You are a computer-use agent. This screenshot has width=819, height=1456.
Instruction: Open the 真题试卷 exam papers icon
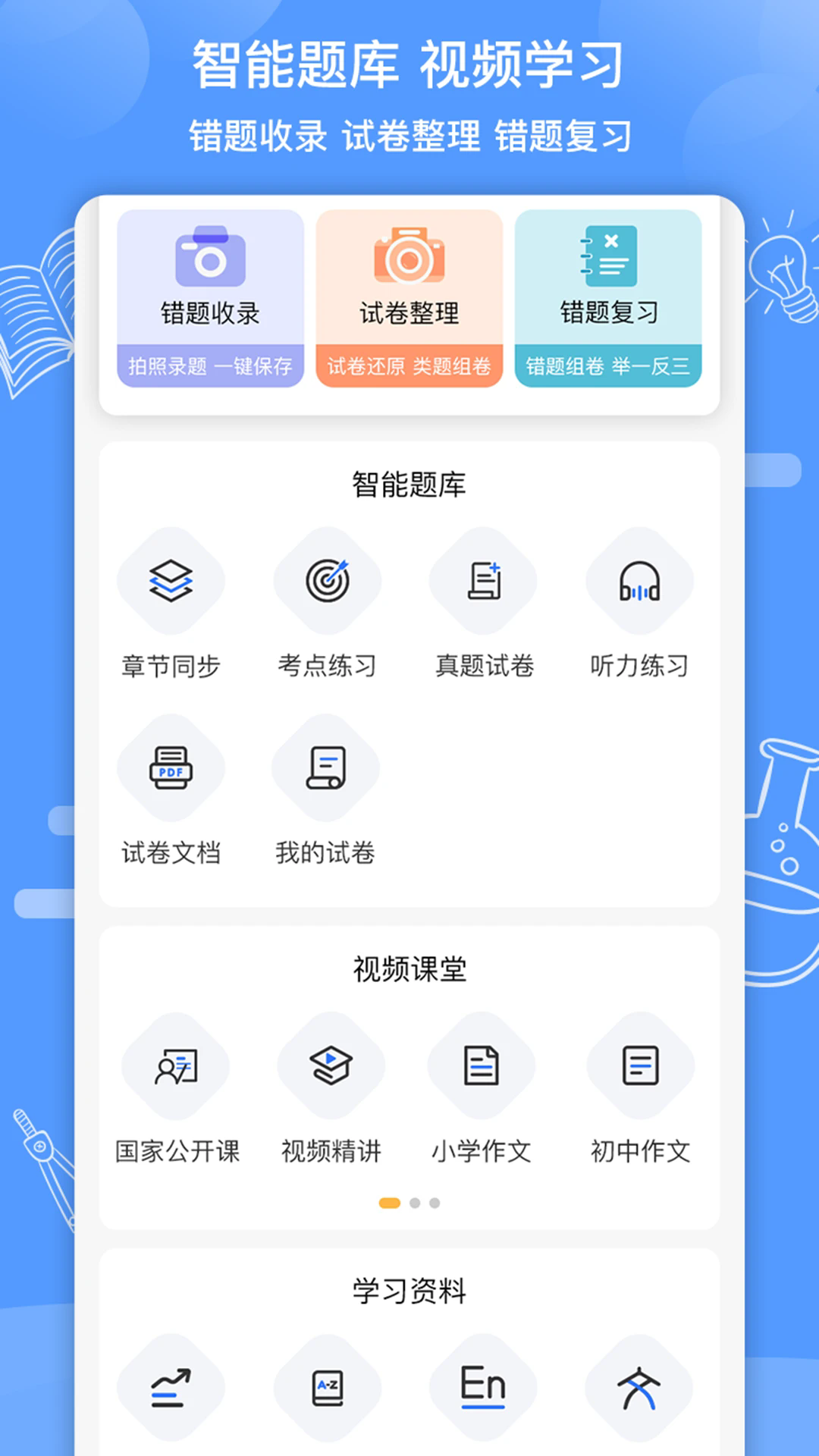[x=484, y=580]
